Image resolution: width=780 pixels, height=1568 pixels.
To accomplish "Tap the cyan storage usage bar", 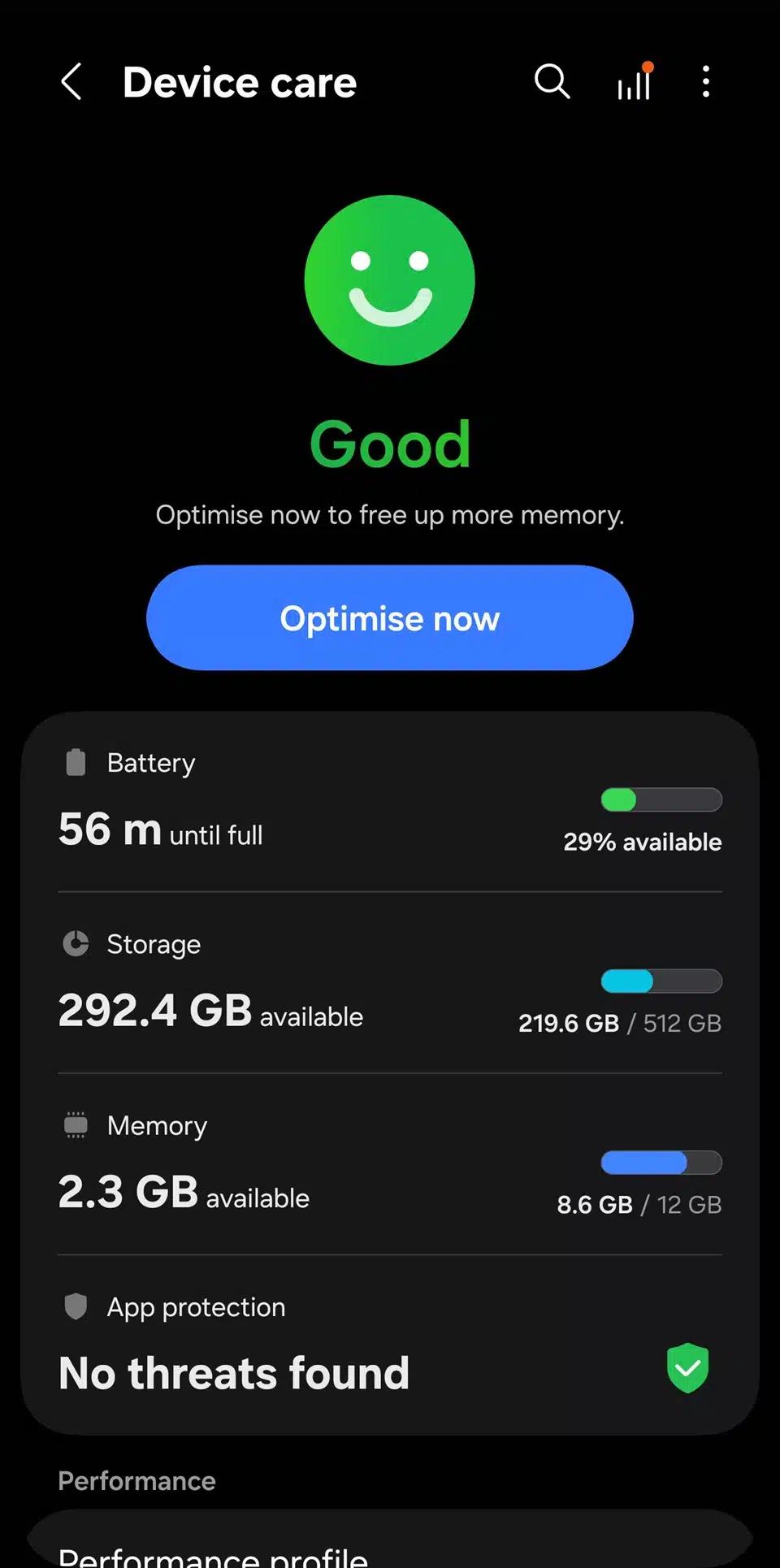I will tap(660, 981).
